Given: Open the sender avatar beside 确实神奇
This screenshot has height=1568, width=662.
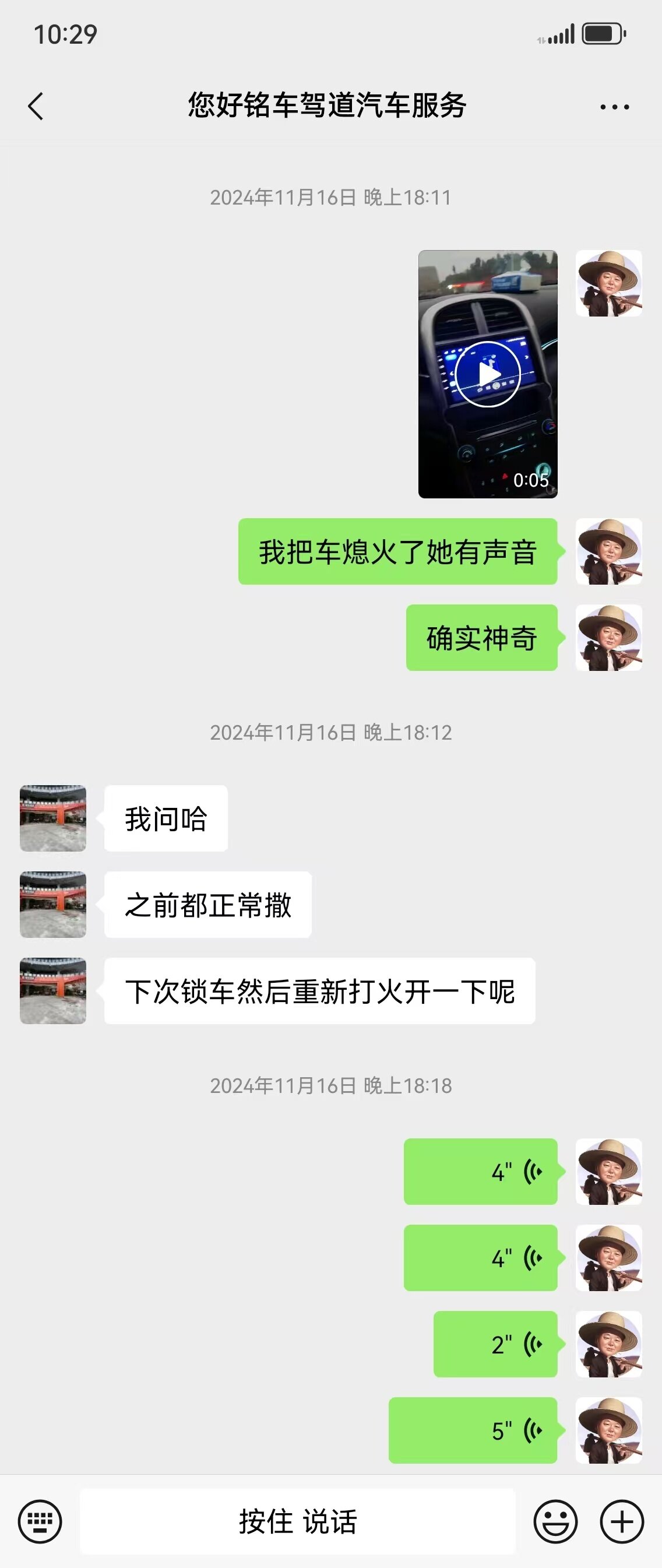Looking at the screenshot, I should tap(608, 638).
